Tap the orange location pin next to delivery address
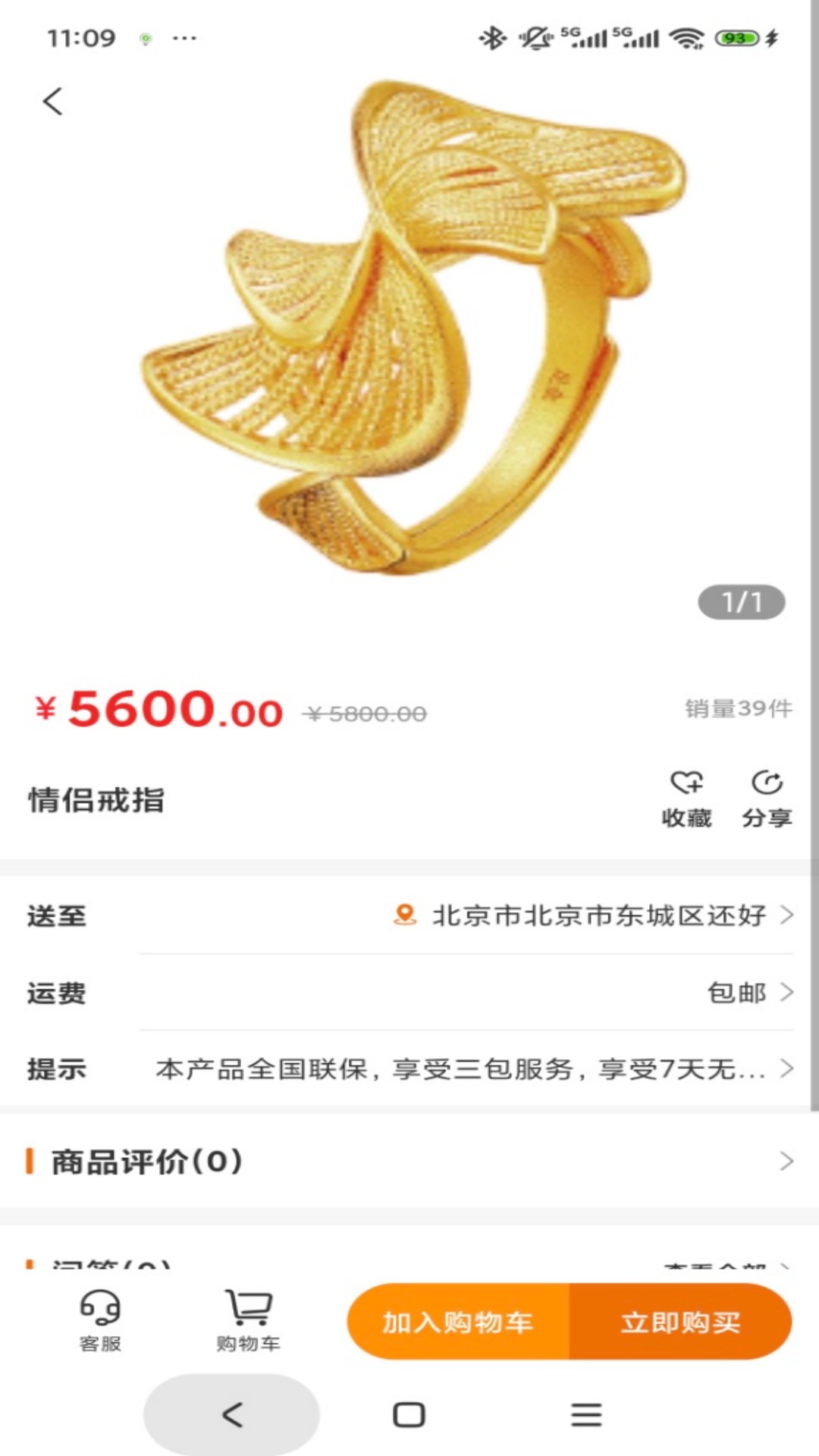The image size is (819, 1456). point(404,916)
